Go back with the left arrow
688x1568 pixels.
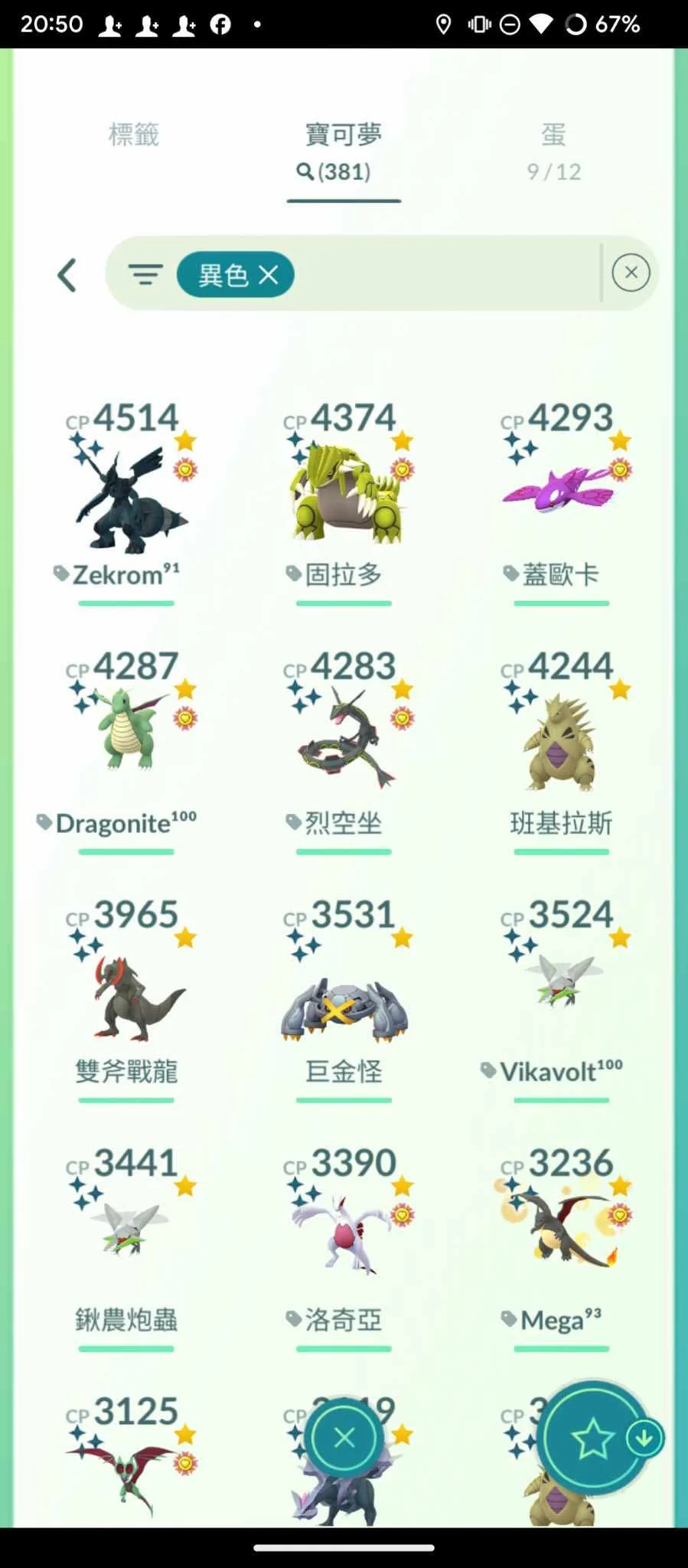pos(67,275)
